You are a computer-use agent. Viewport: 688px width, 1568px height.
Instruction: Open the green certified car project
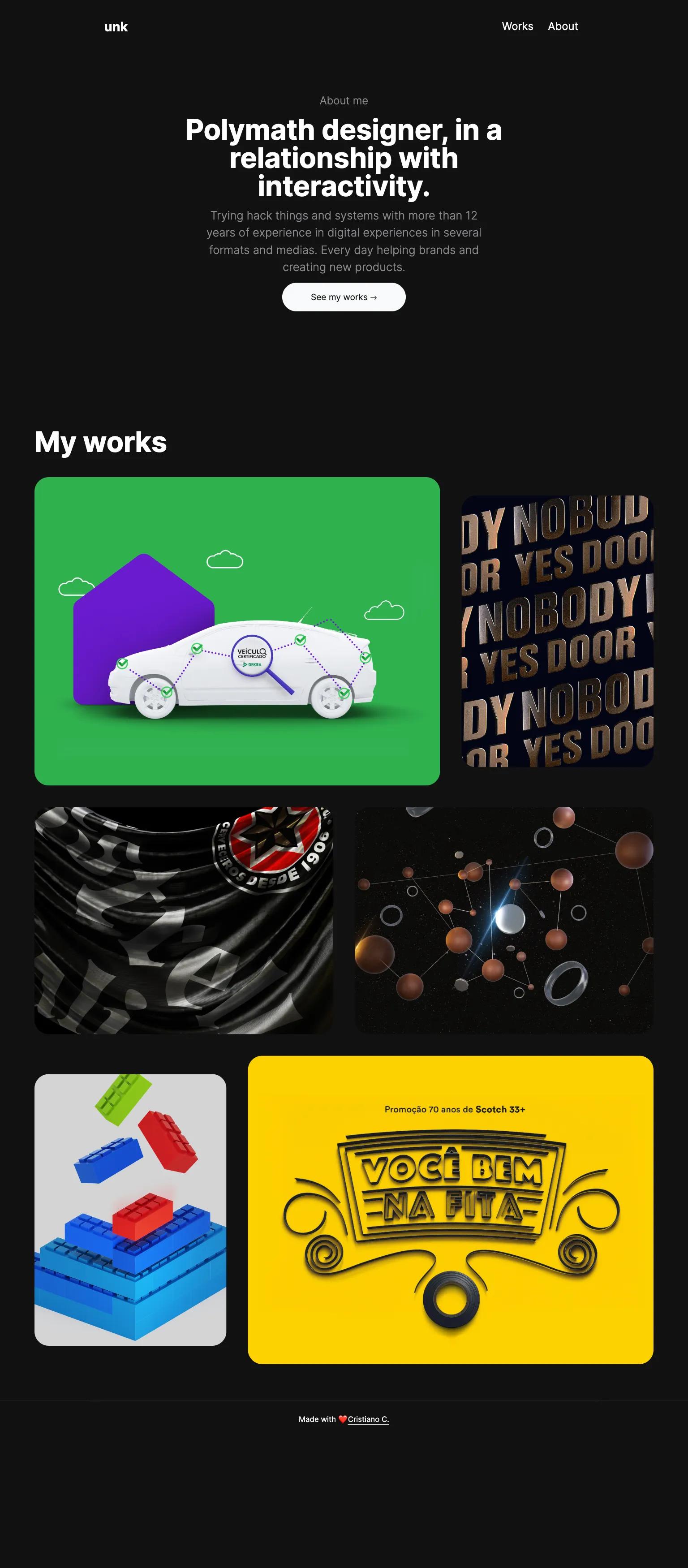point(237,631)
